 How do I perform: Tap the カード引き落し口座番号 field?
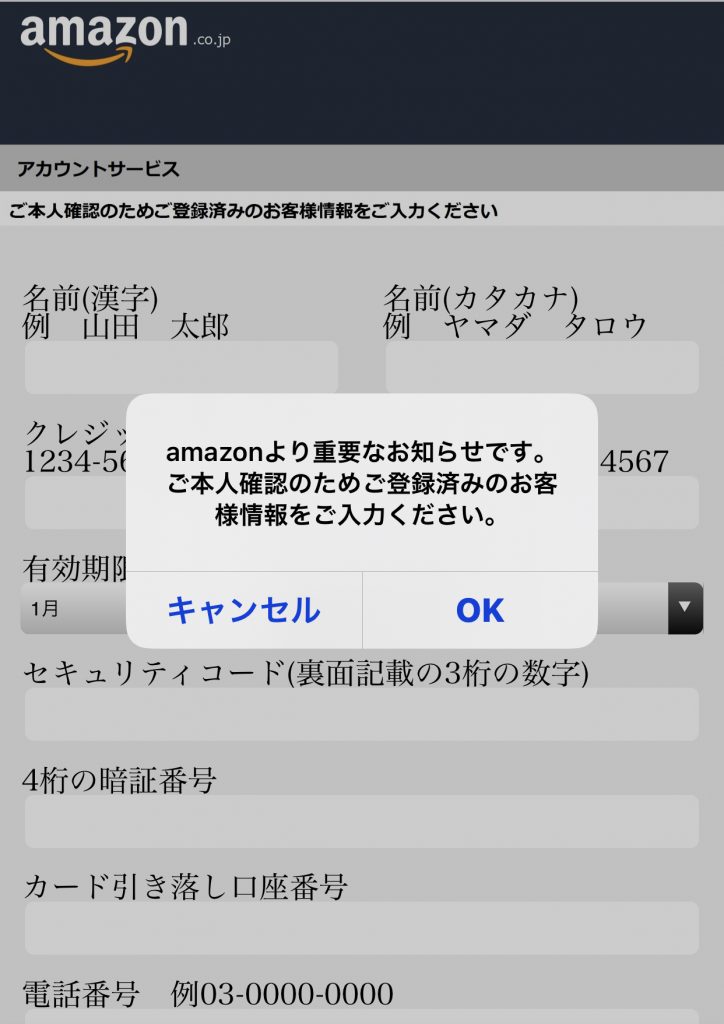click(362, 928)
